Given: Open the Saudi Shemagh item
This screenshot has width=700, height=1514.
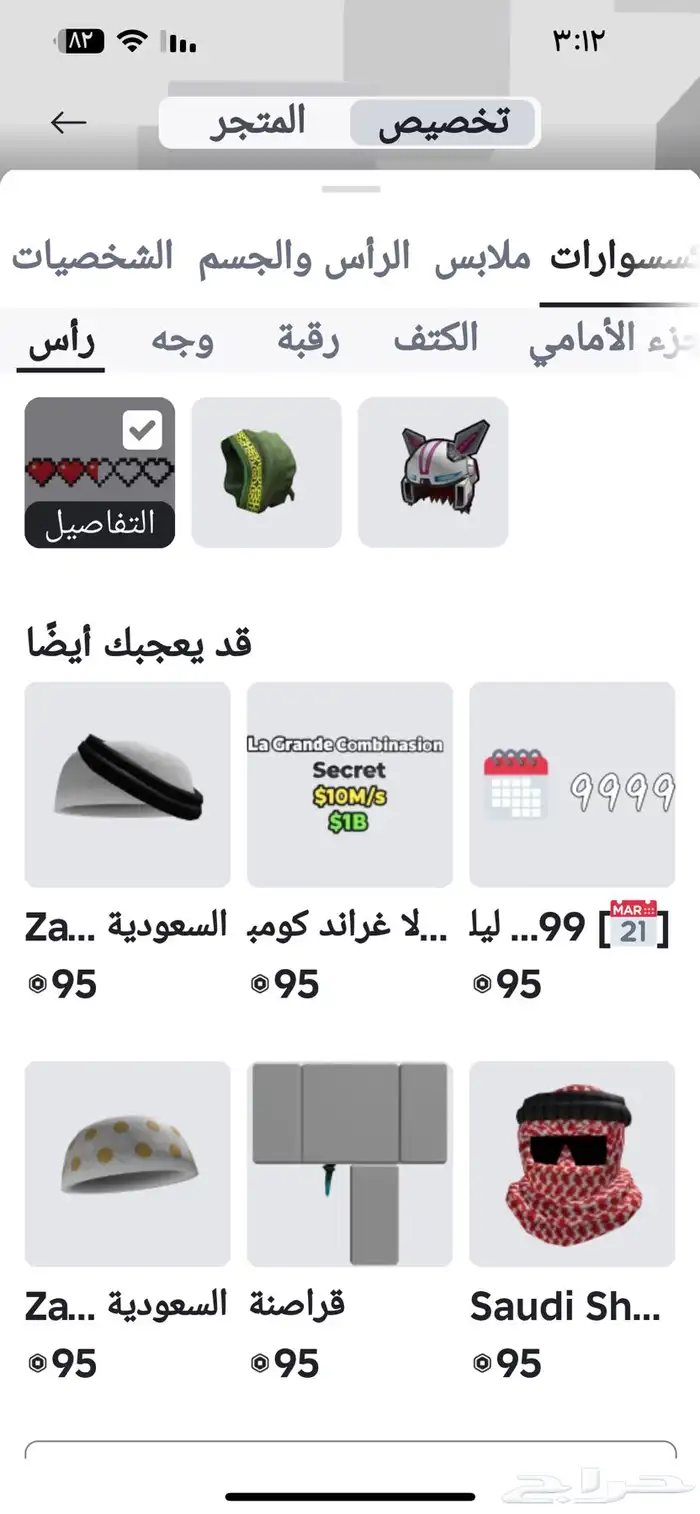Looking at the screenshot, I should [572, 1163].
